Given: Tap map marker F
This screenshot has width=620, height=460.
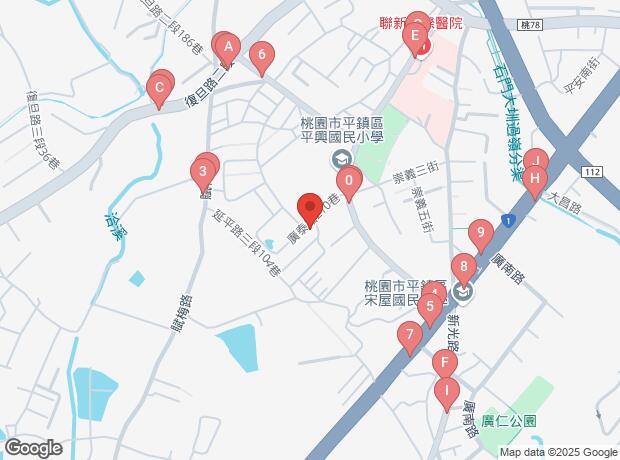Looking at the screenshot, I should [x=444, y=362].
